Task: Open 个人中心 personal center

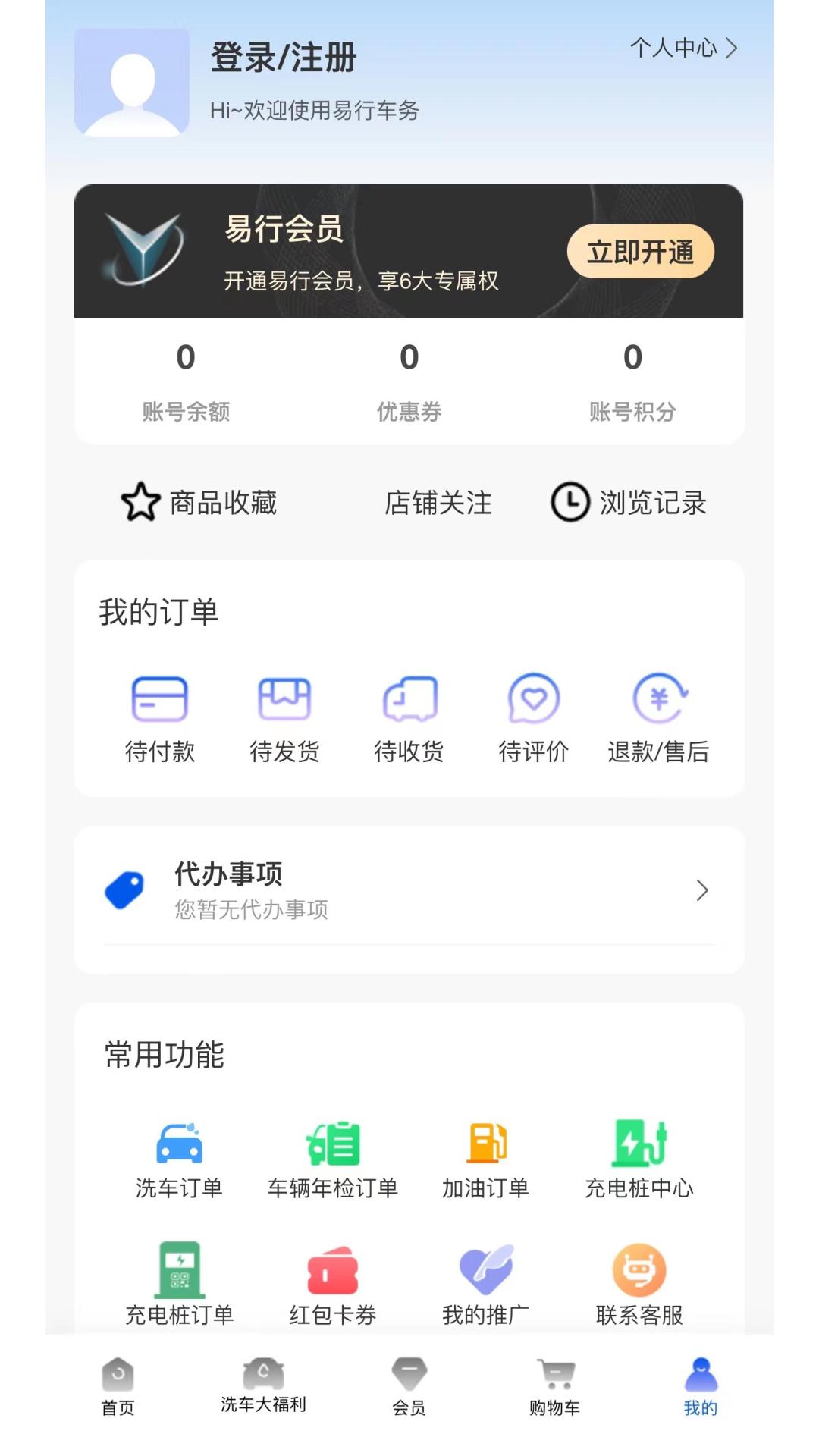Action: (682, 49)
